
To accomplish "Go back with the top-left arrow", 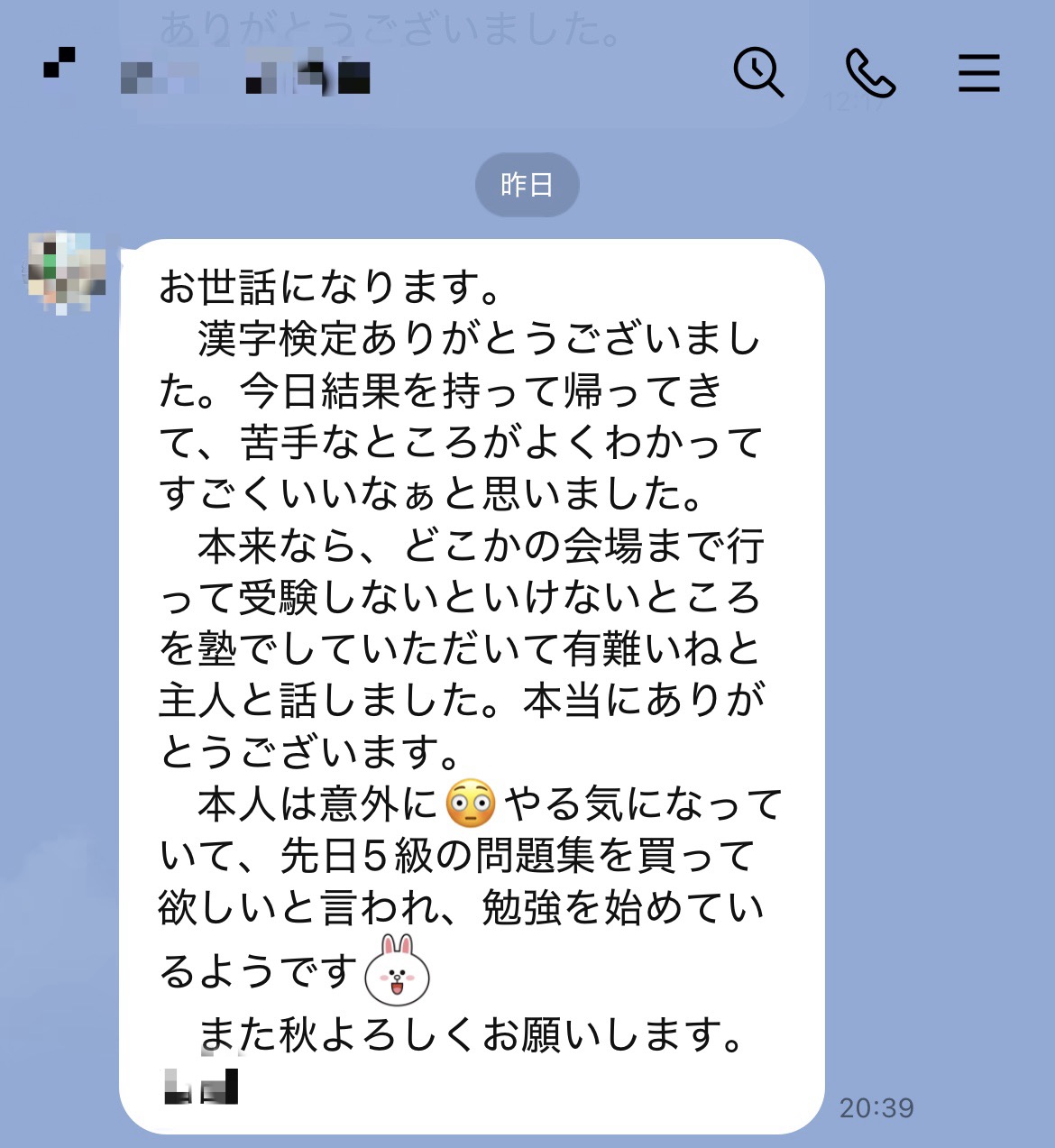I will coord(60,63).
